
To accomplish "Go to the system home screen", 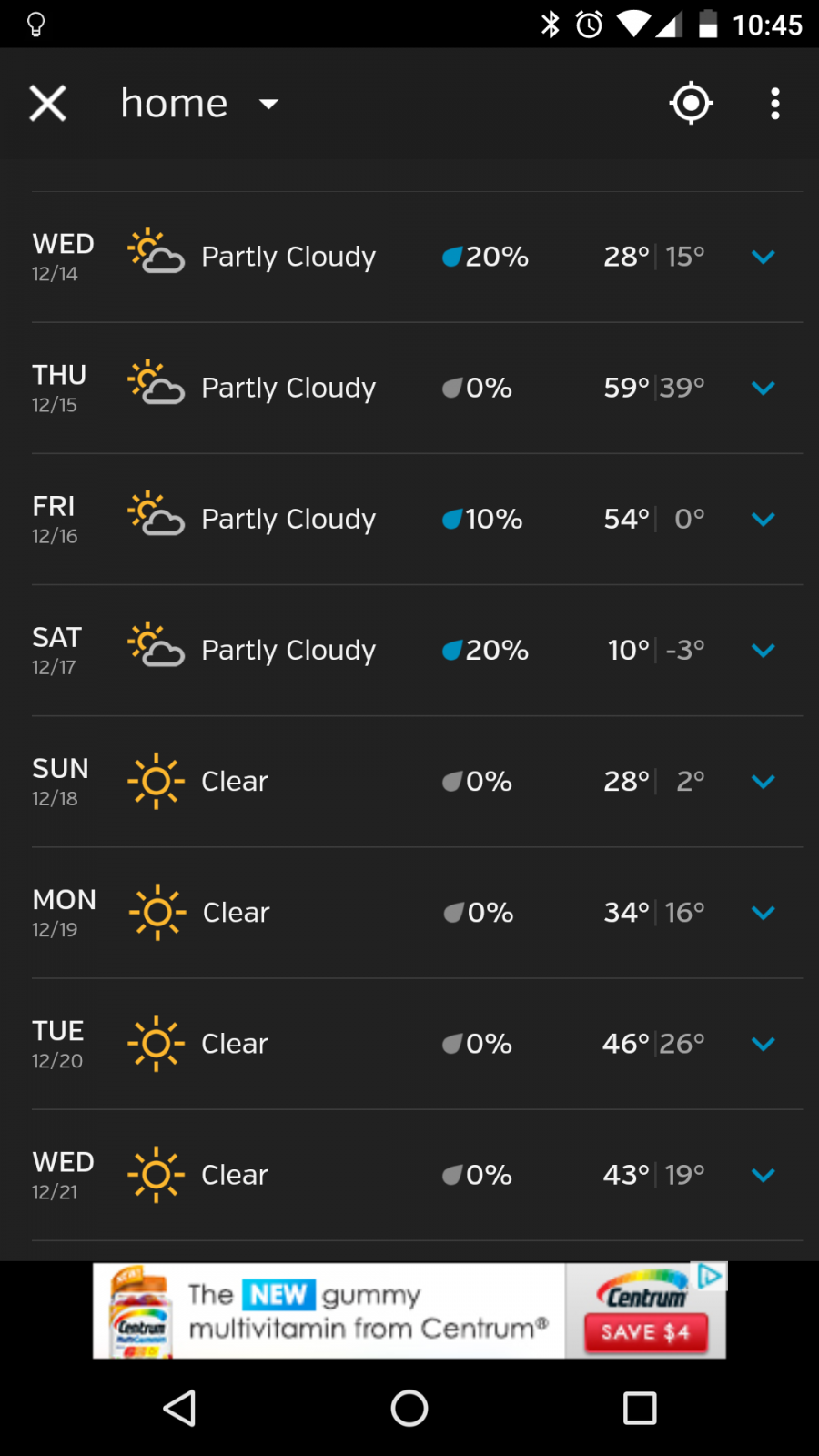I will (x=409, y=1408).
